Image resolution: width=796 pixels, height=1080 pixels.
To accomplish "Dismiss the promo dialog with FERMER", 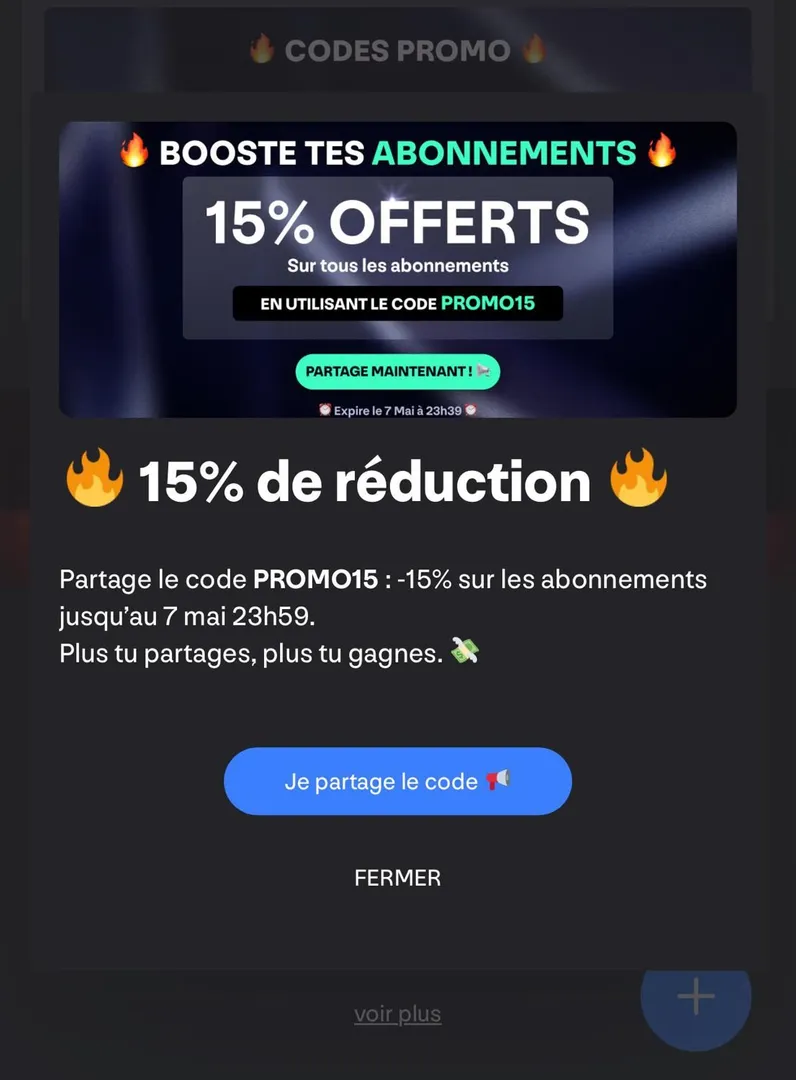I will [397, 878].
